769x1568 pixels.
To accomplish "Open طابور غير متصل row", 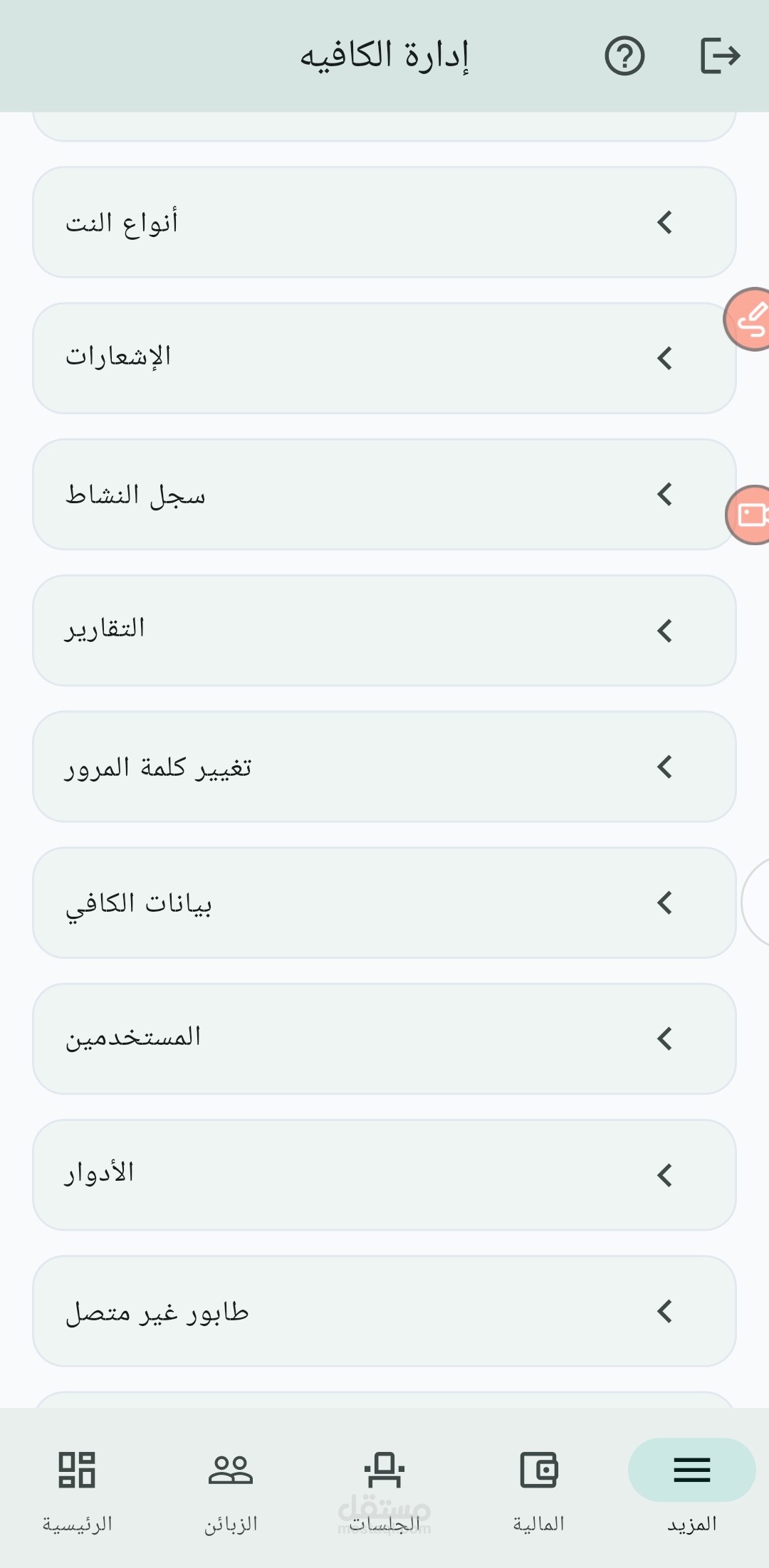I will [x=384, y=1311].
